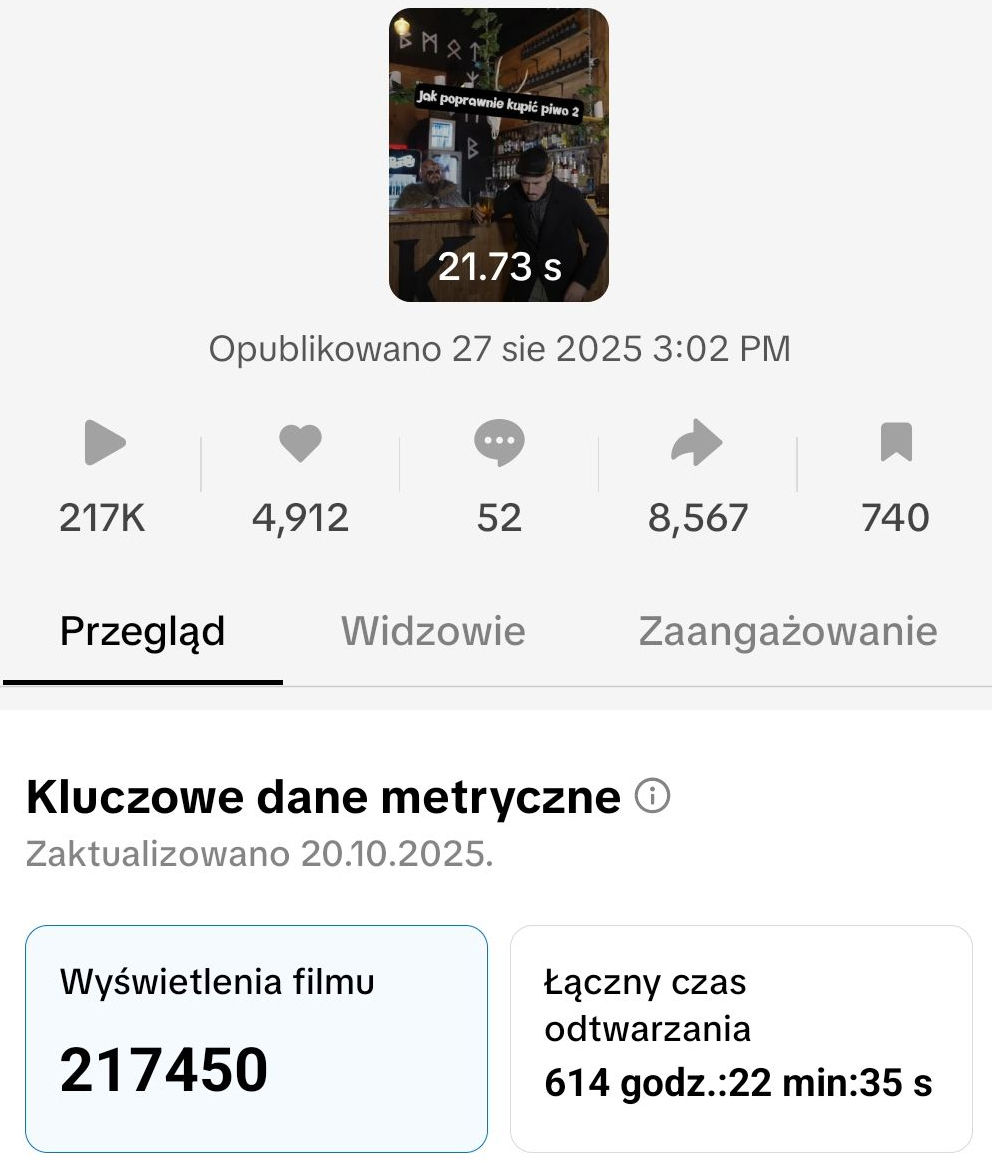Select the Wyświetlenia filmu metric card

pos(256,1038)
